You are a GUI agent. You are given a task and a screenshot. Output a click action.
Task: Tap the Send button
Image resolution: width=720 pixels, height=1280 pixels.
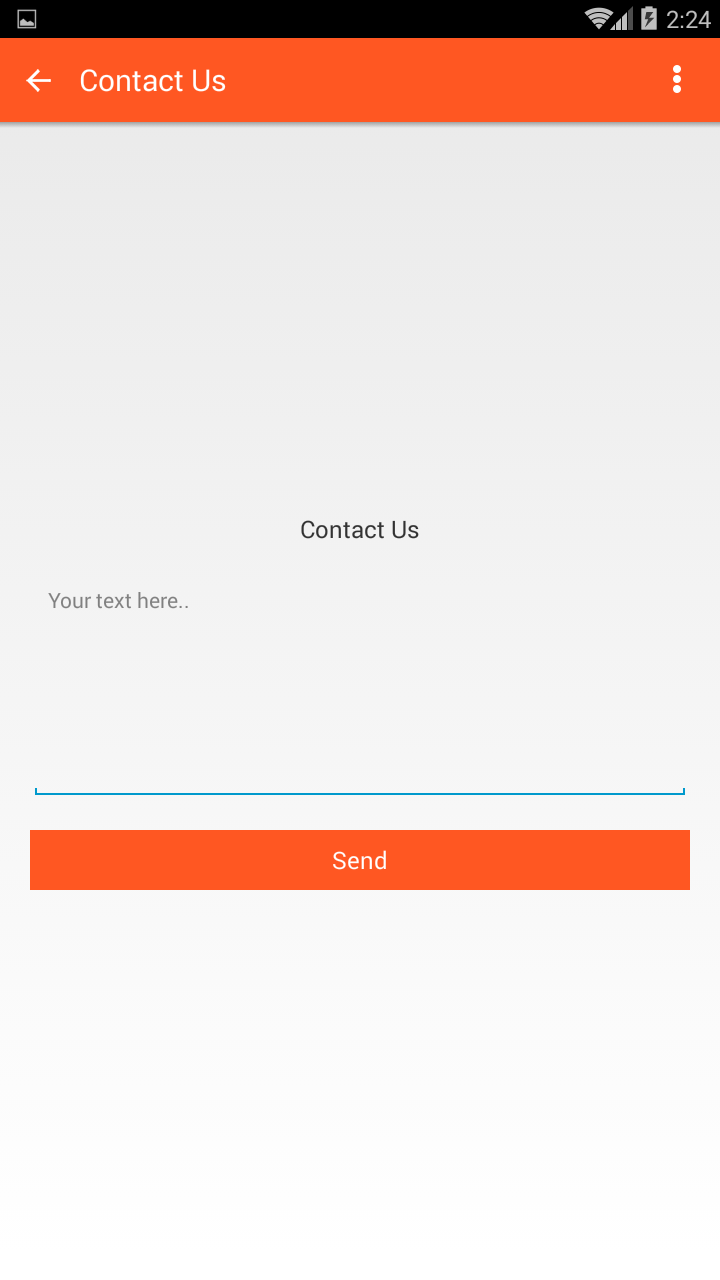point(360,860)
